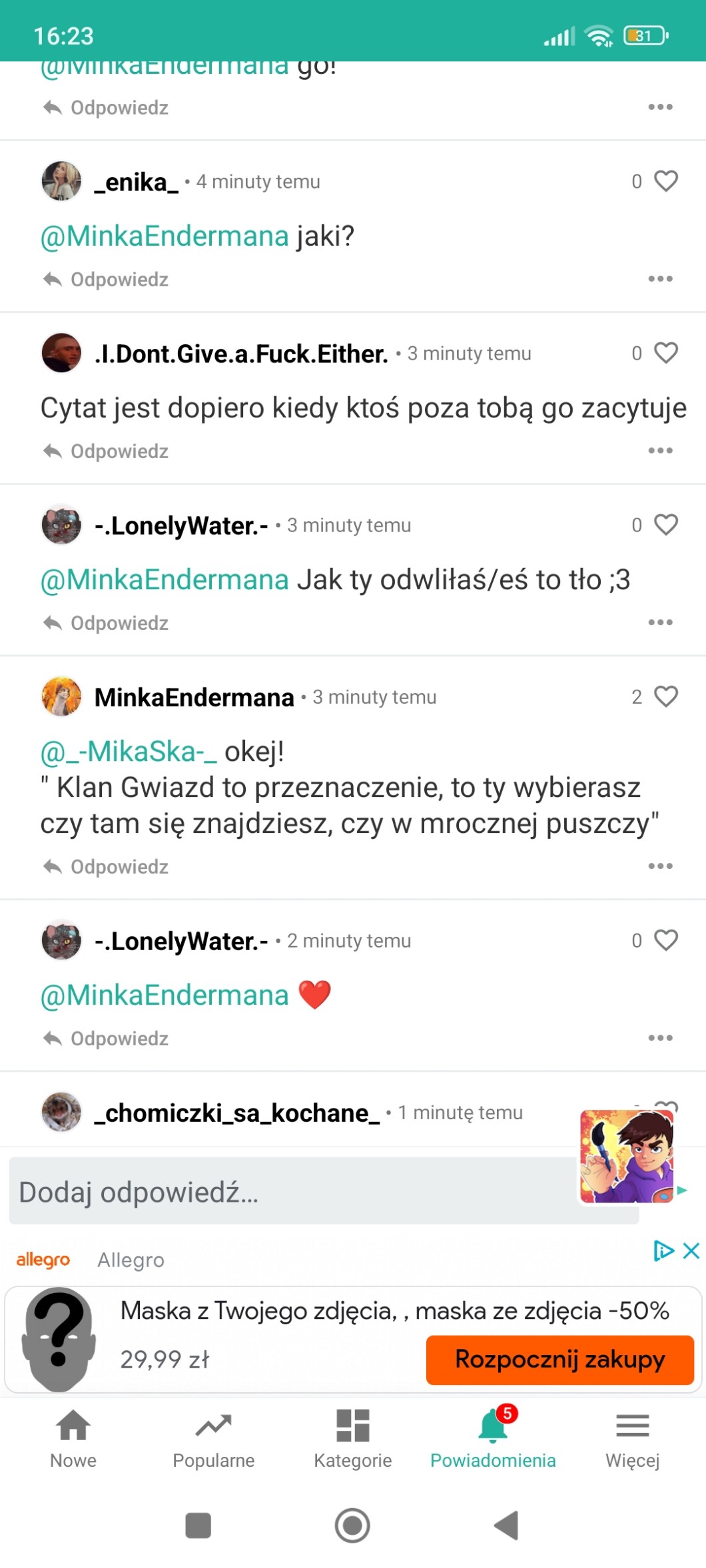Start shopping with Rozpocznij zakupy

559,1360
